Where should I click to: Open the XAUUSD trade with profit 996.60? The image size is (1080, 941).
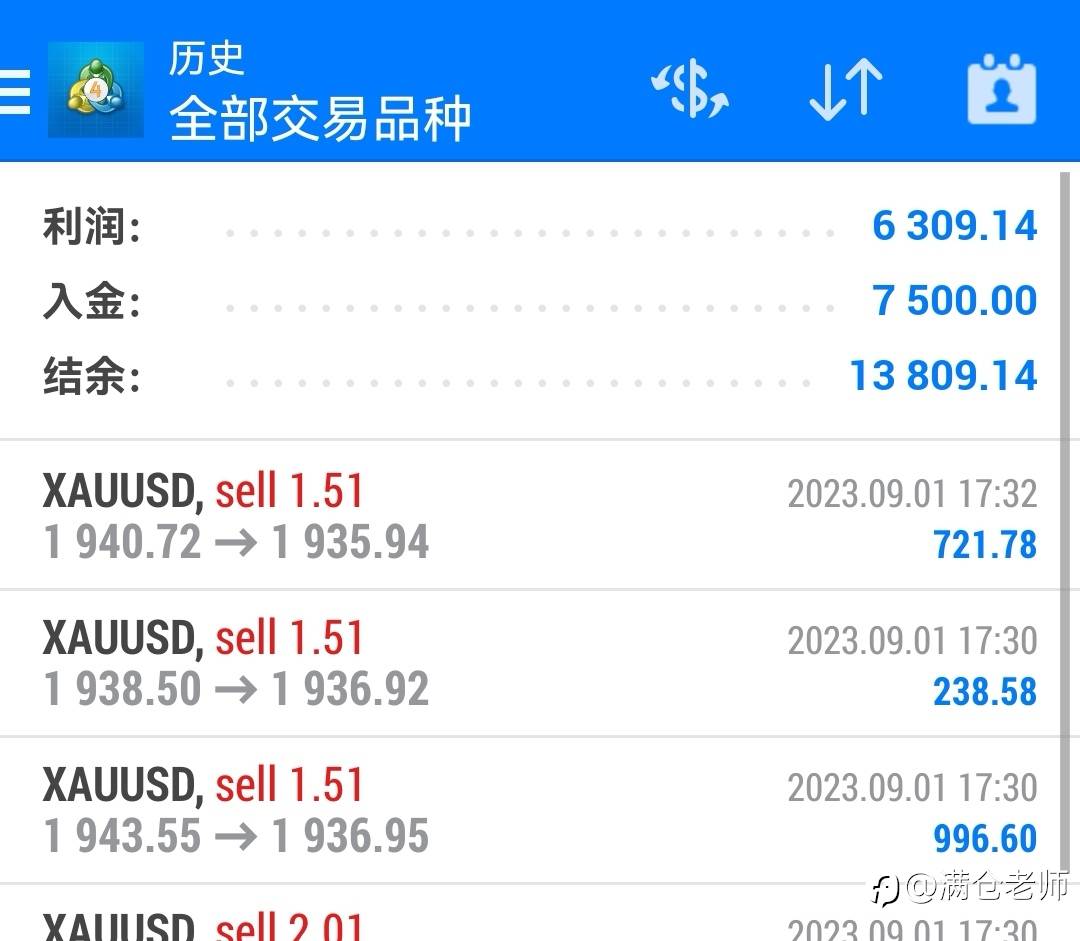click(x=530, y=810)
